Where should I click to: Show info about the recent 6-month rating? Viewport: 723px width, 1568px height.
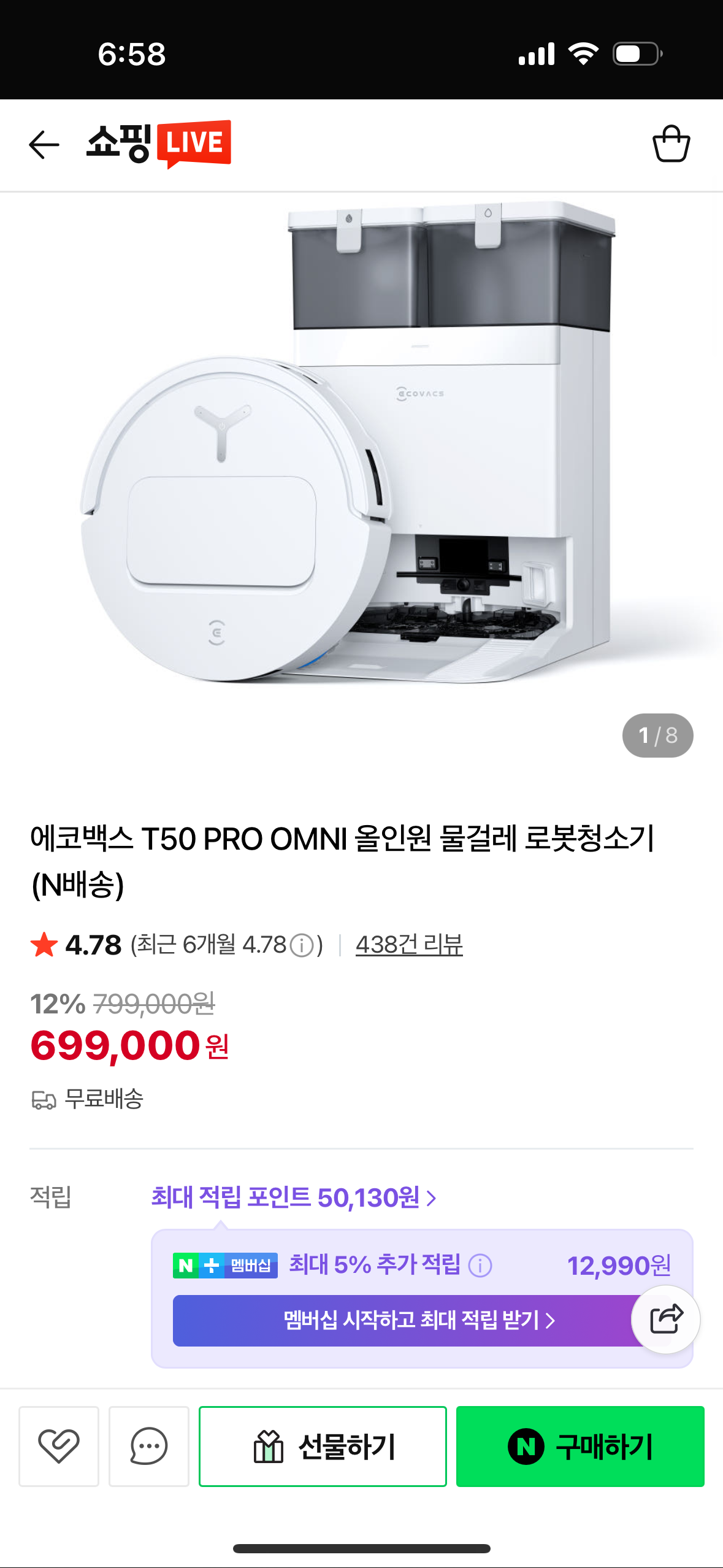click(301, 945)
